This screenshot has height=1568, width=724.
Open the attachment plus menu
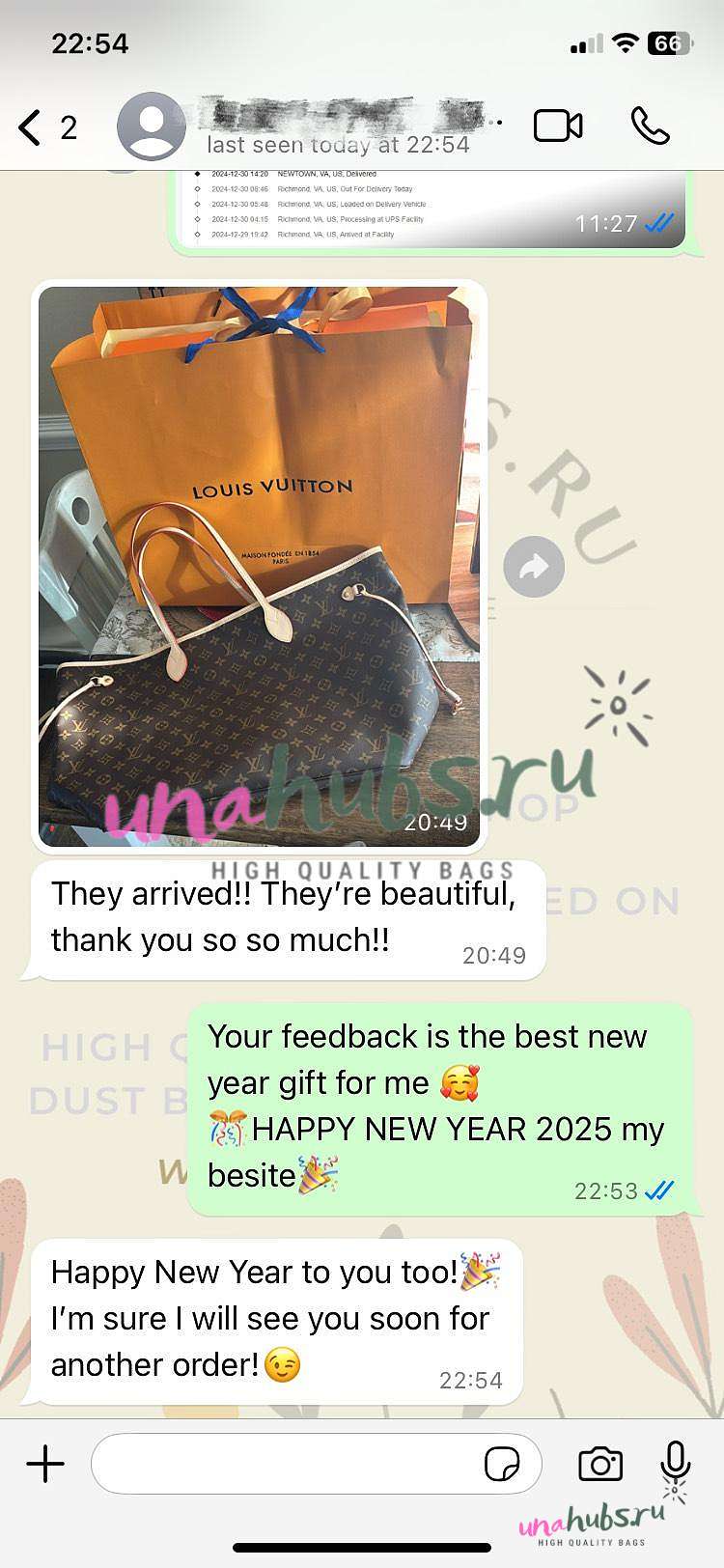pos(45,1464)
